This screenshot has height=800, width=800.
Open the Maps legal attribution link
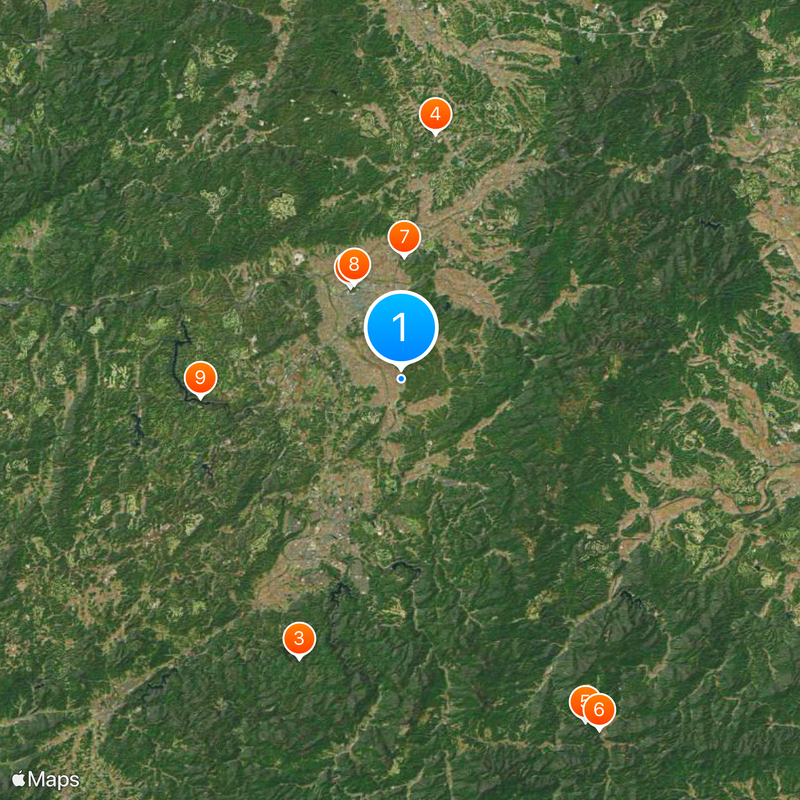(45, 779)
